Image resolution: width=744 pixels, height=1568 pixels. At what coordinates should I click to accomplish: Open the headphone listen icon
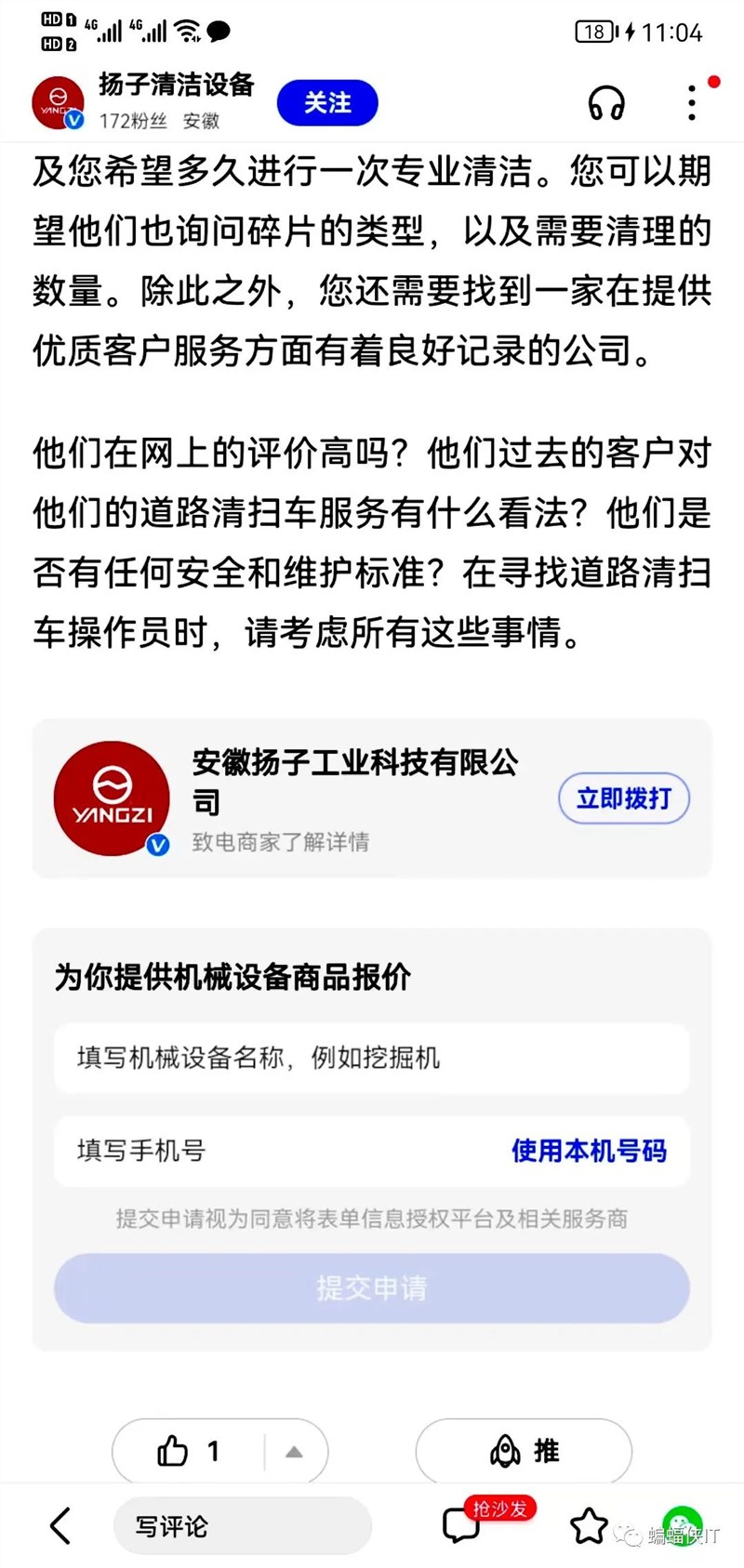(x=605, y=103)
